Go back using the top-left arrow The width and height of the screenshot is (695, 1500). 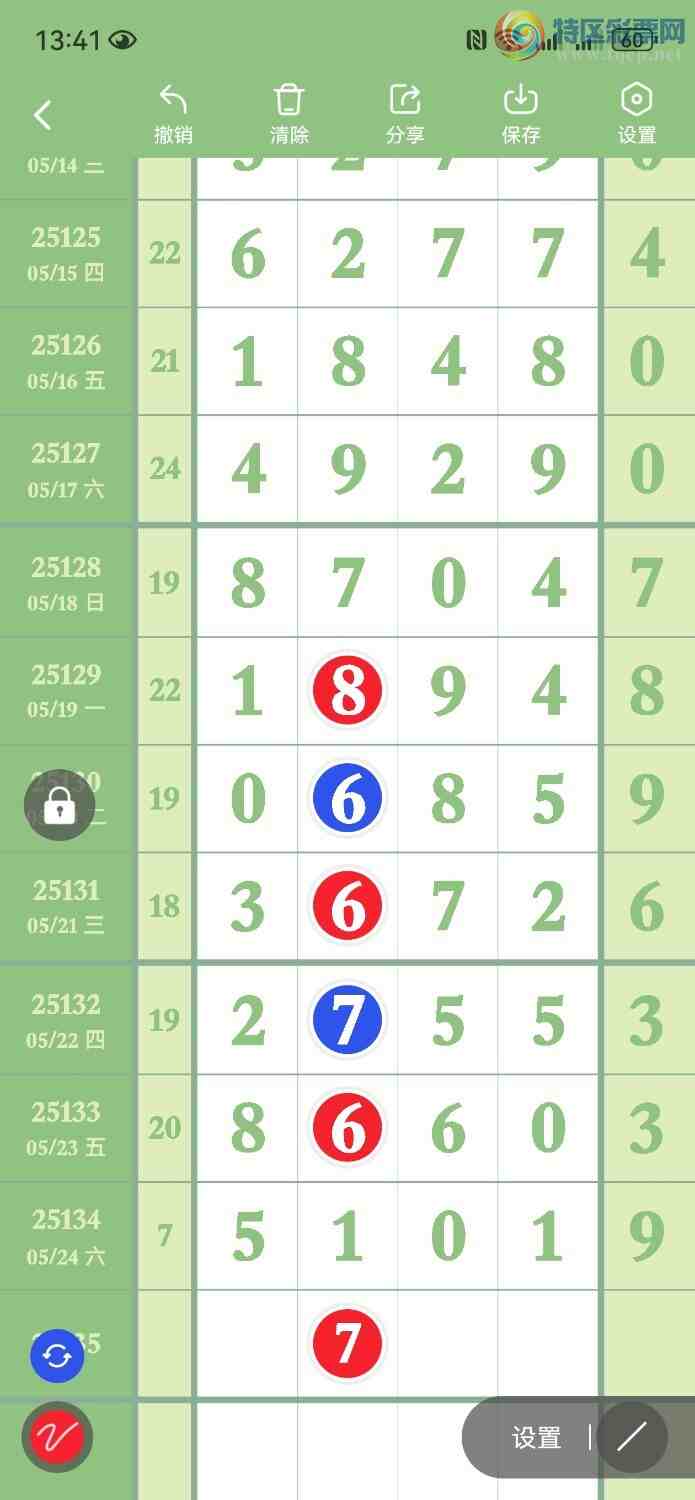pyautogui.click(x=42, y=115)
